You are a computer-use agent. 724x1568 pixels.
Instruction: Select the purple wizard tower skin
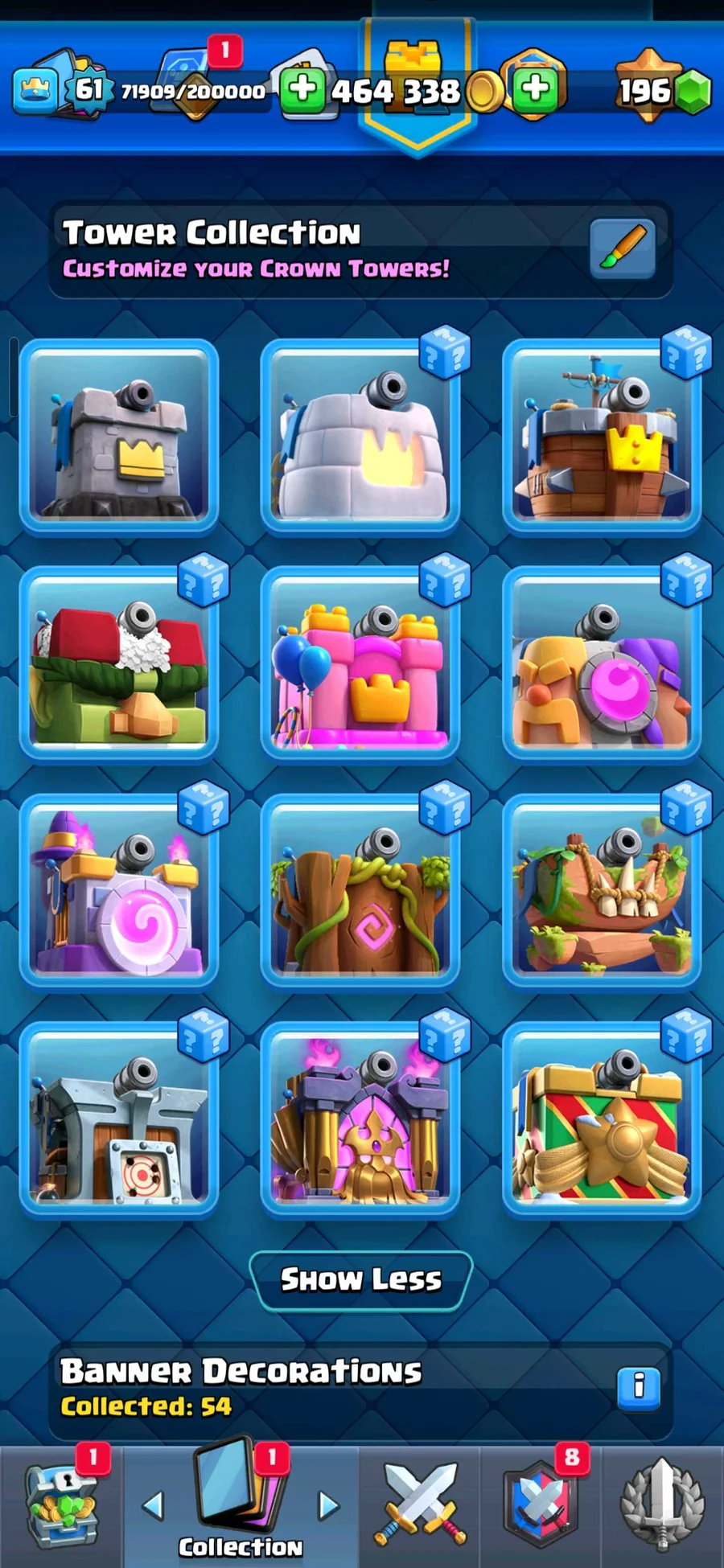click(x=119, y=892)
